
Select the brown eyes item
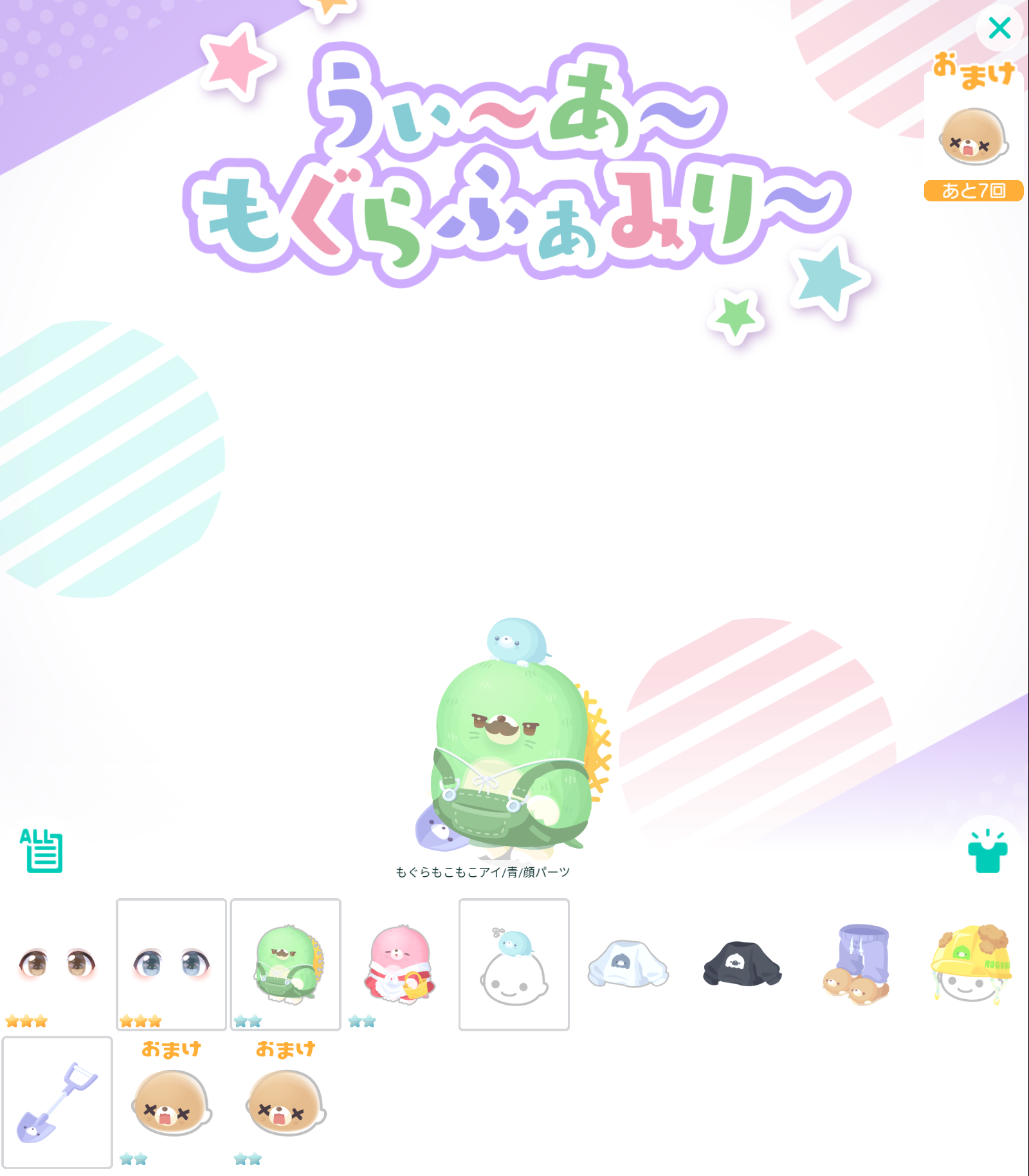(x=57, y=964)
